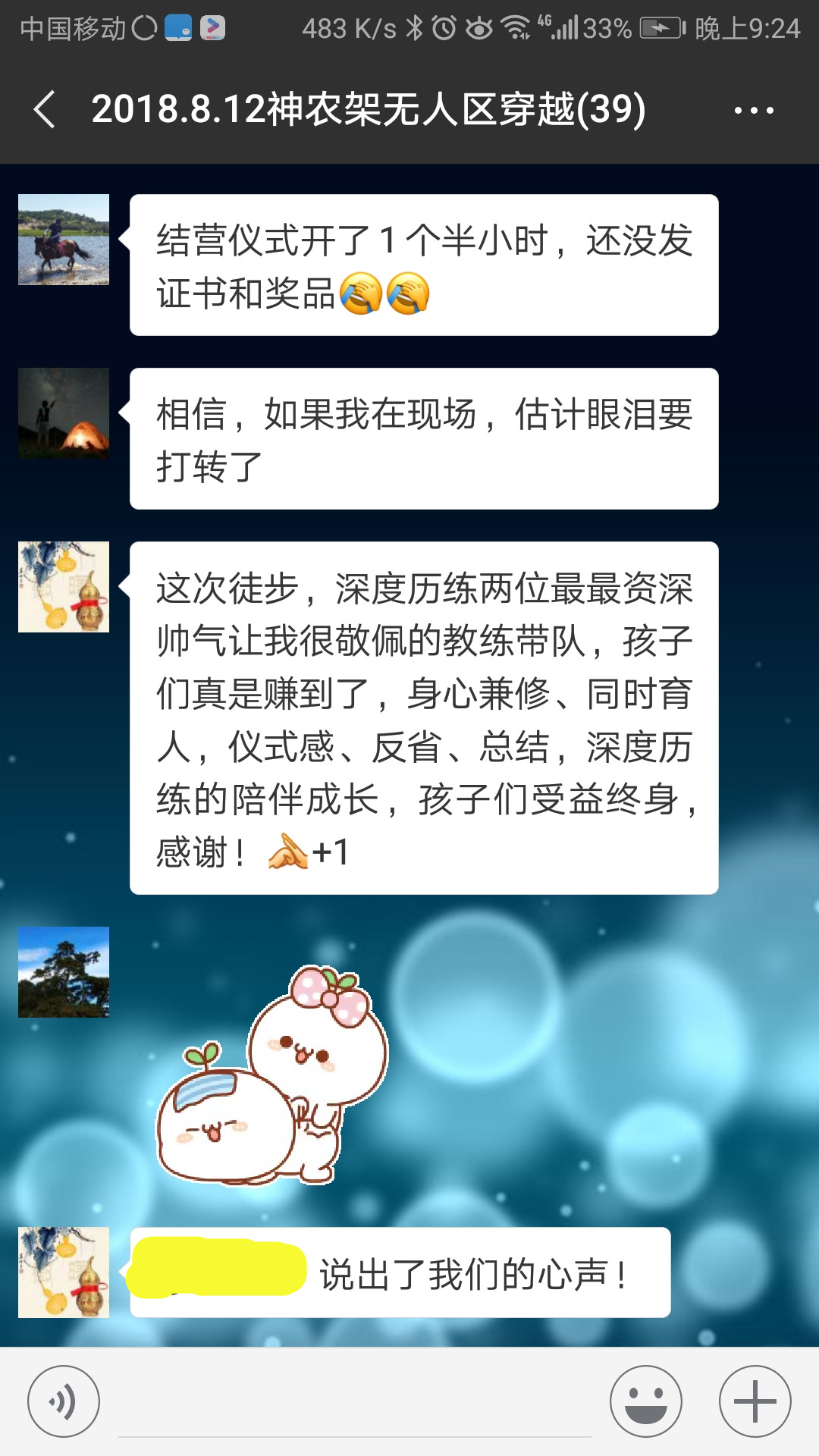Open the pine tree avatar profile
819x1456 pixels.
tap(64, 972)
